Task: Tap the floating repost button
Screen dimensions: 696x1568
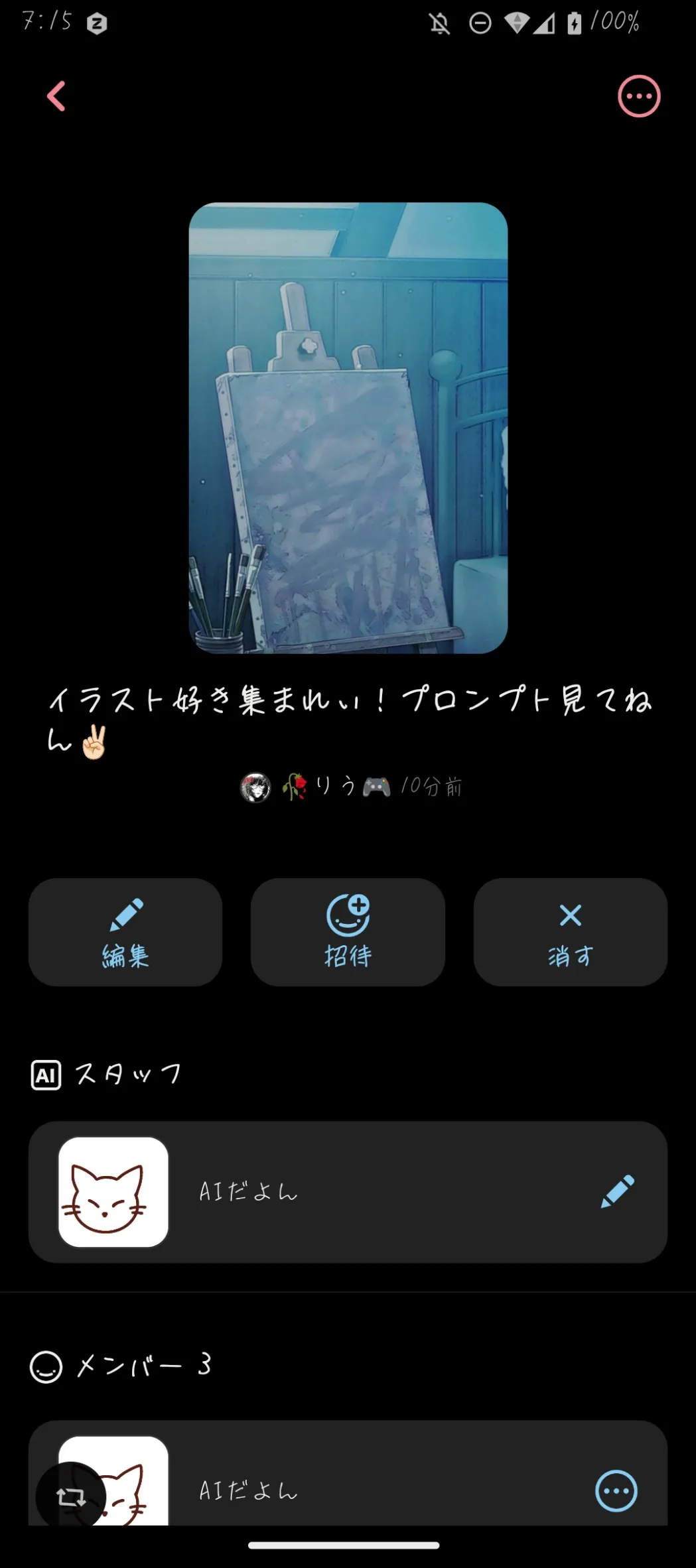Action: click(71, 1496)
